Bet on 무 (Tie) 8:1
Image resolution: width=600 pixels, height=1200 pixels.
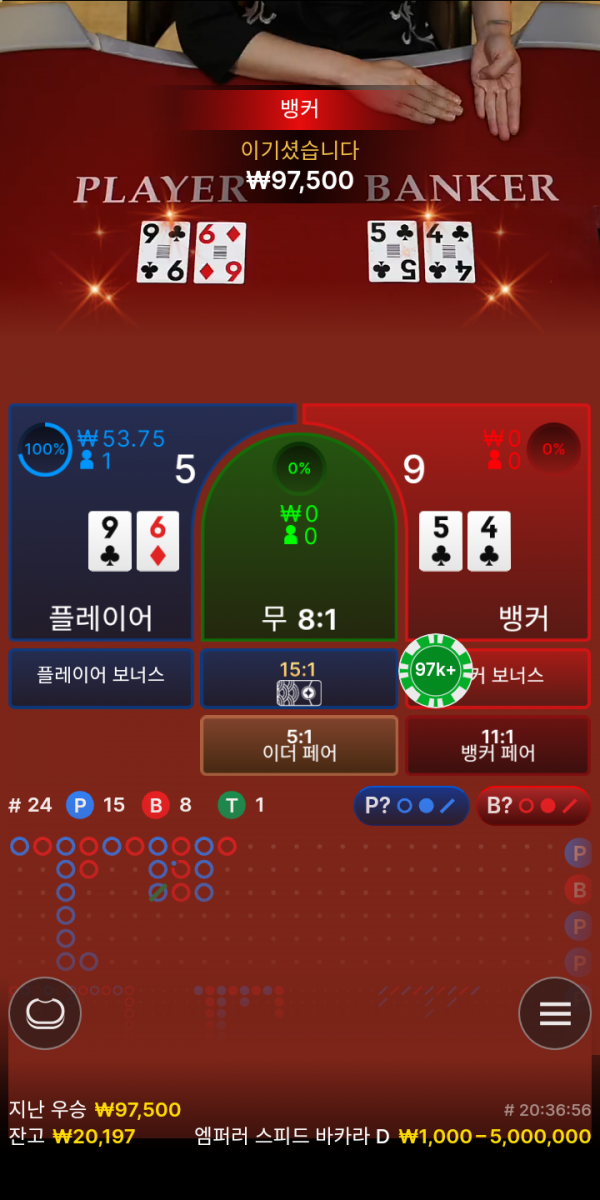(299, 560)
